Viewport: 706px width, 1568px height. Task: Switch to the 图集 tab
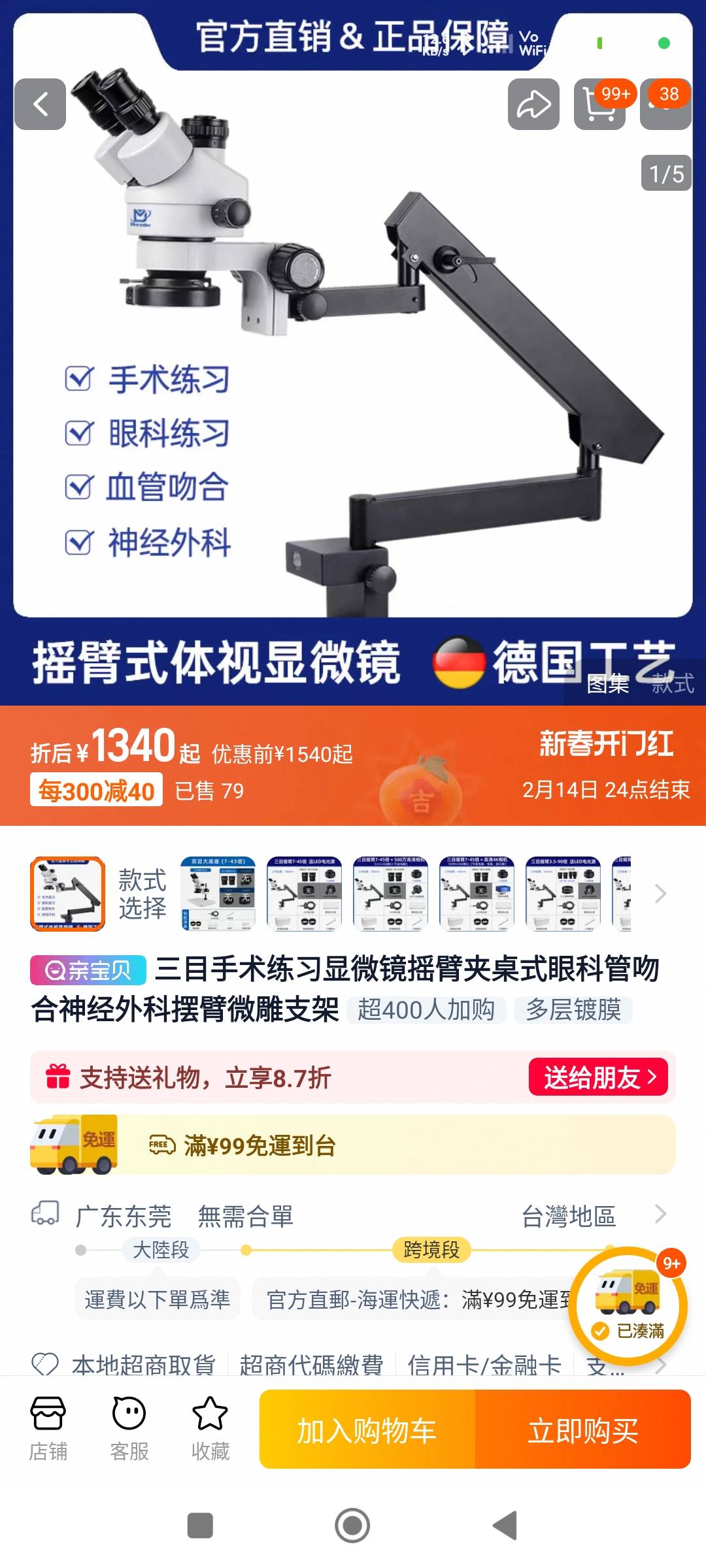(x=608, y=683)
